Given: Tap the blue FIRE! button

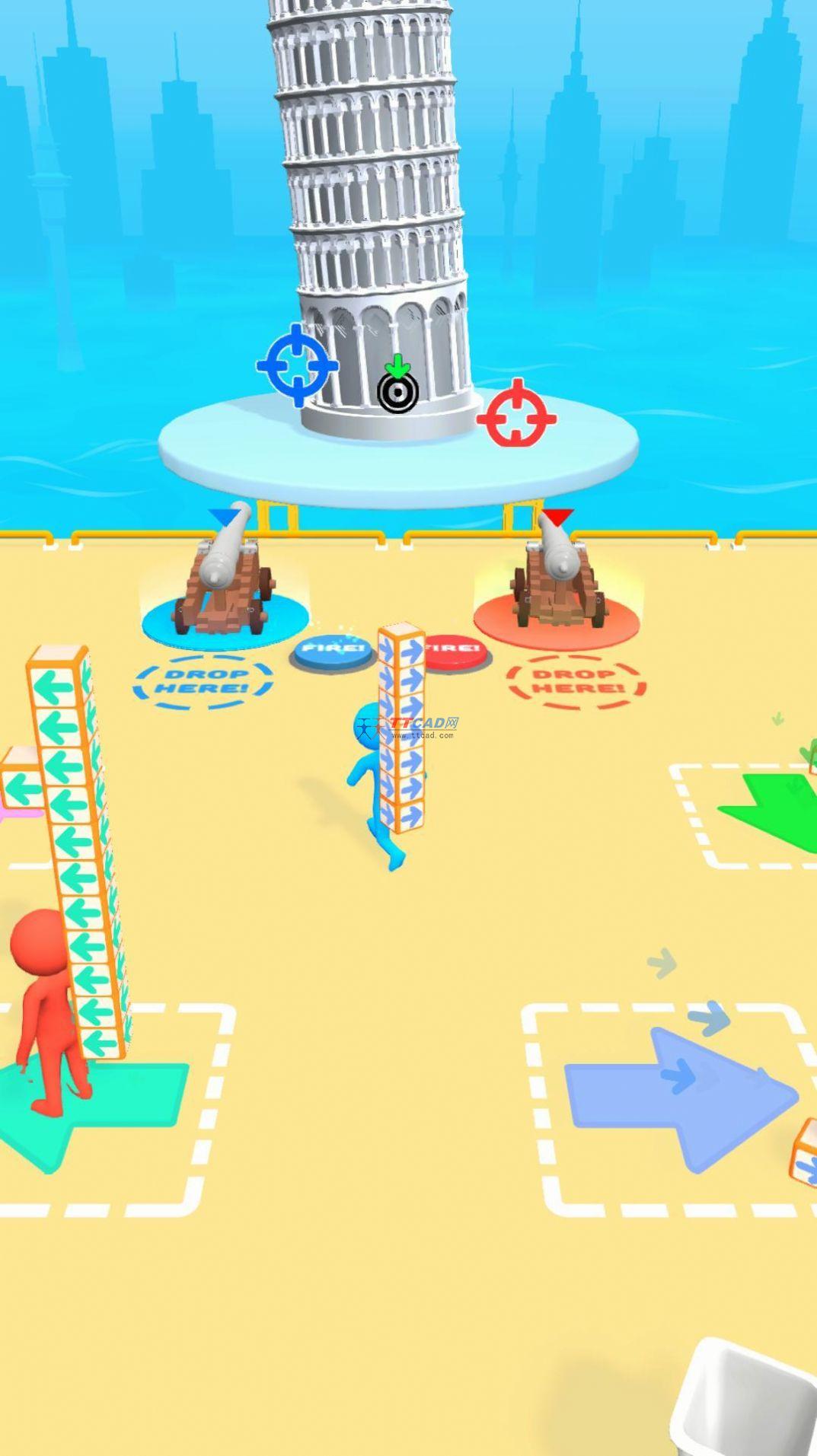Looking at the screenshot, I should coord(332,649).
